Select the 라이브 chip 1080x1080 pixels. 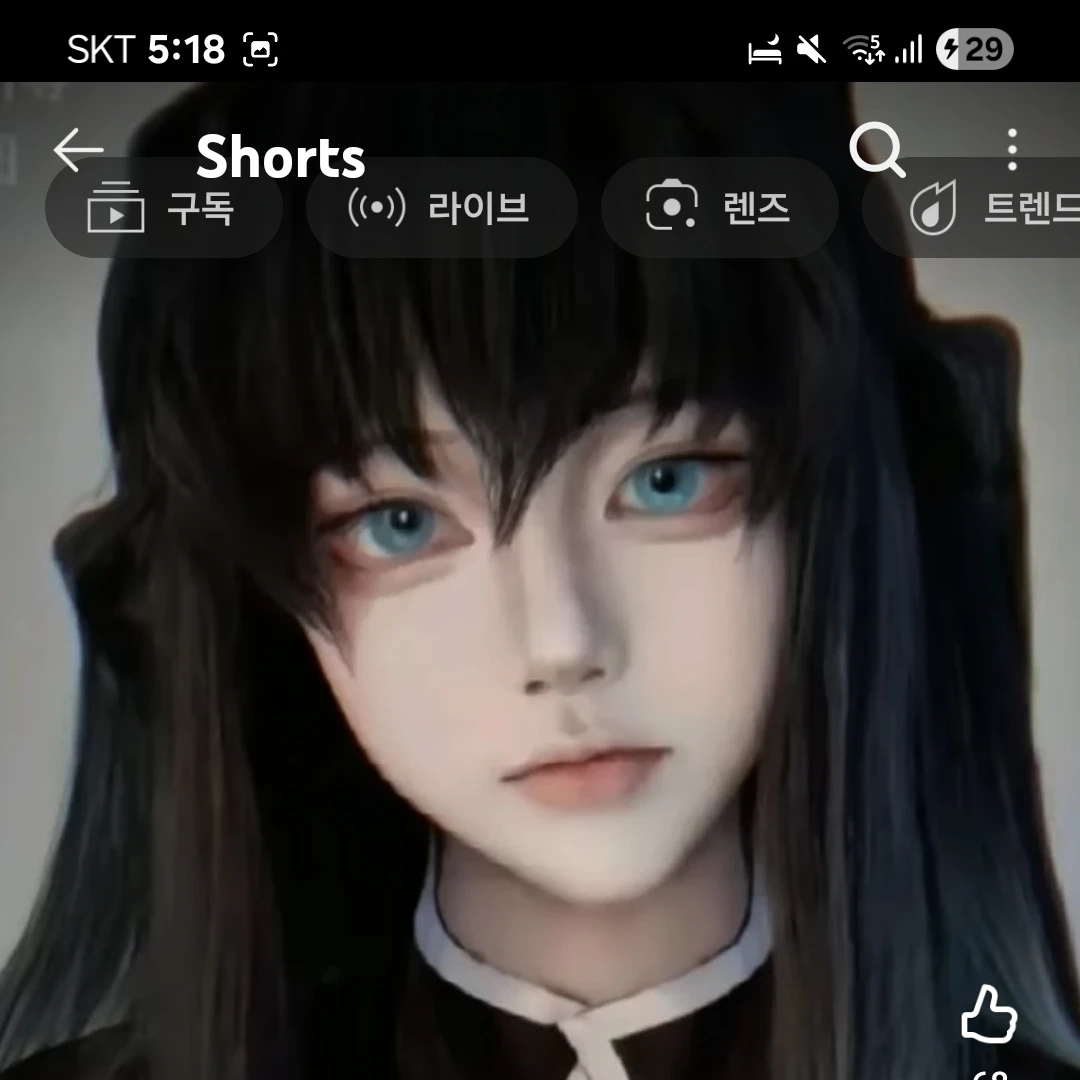[x=441, y=208]
